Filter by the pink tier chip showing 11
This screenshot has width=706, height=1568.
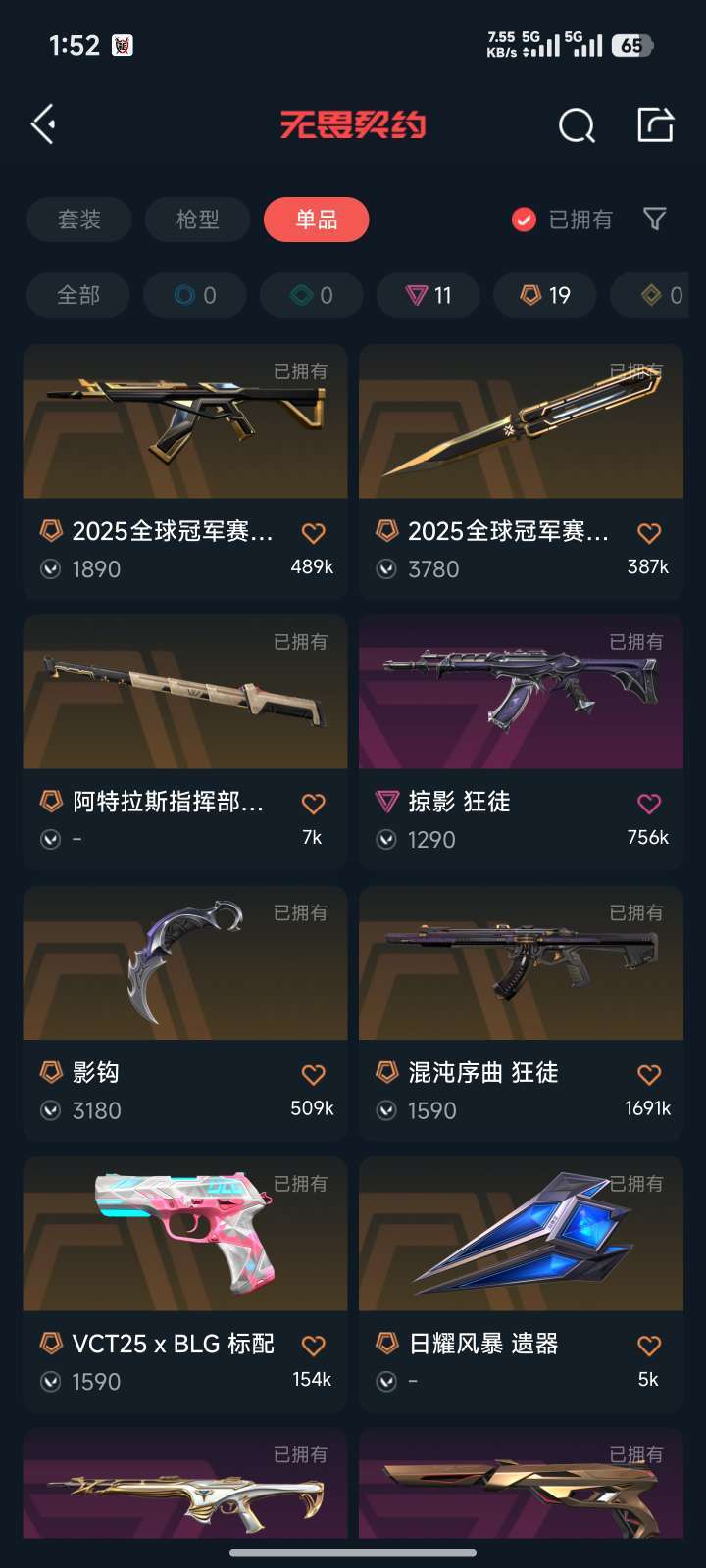pyautogui.click(x=429, y=295)
